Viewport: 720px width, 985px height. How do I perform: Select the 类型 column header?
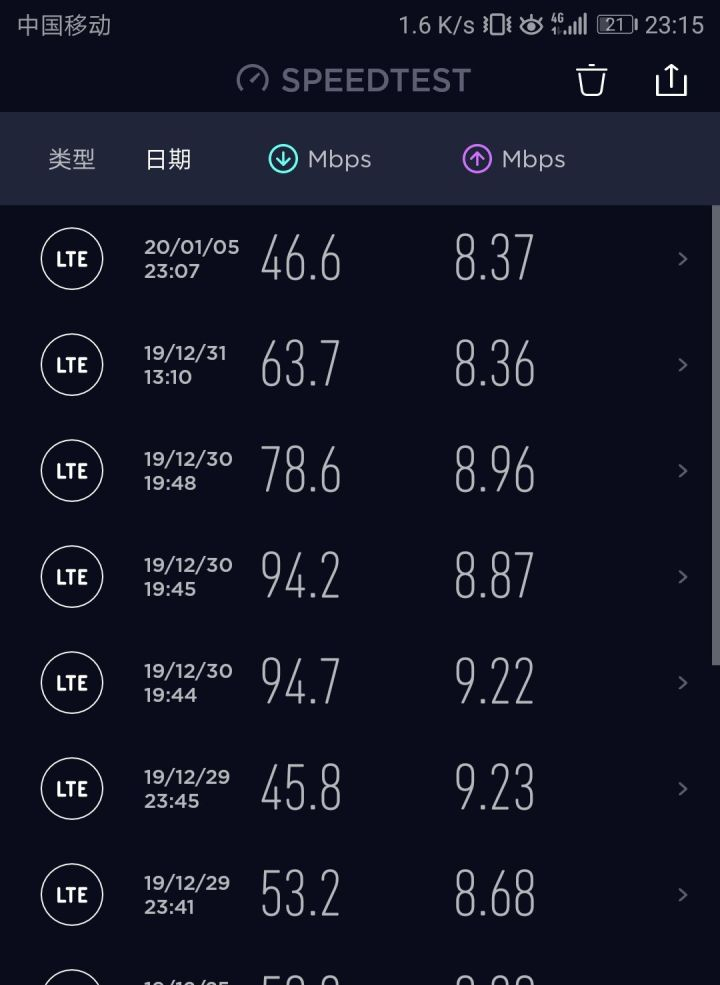click(71, 159)
